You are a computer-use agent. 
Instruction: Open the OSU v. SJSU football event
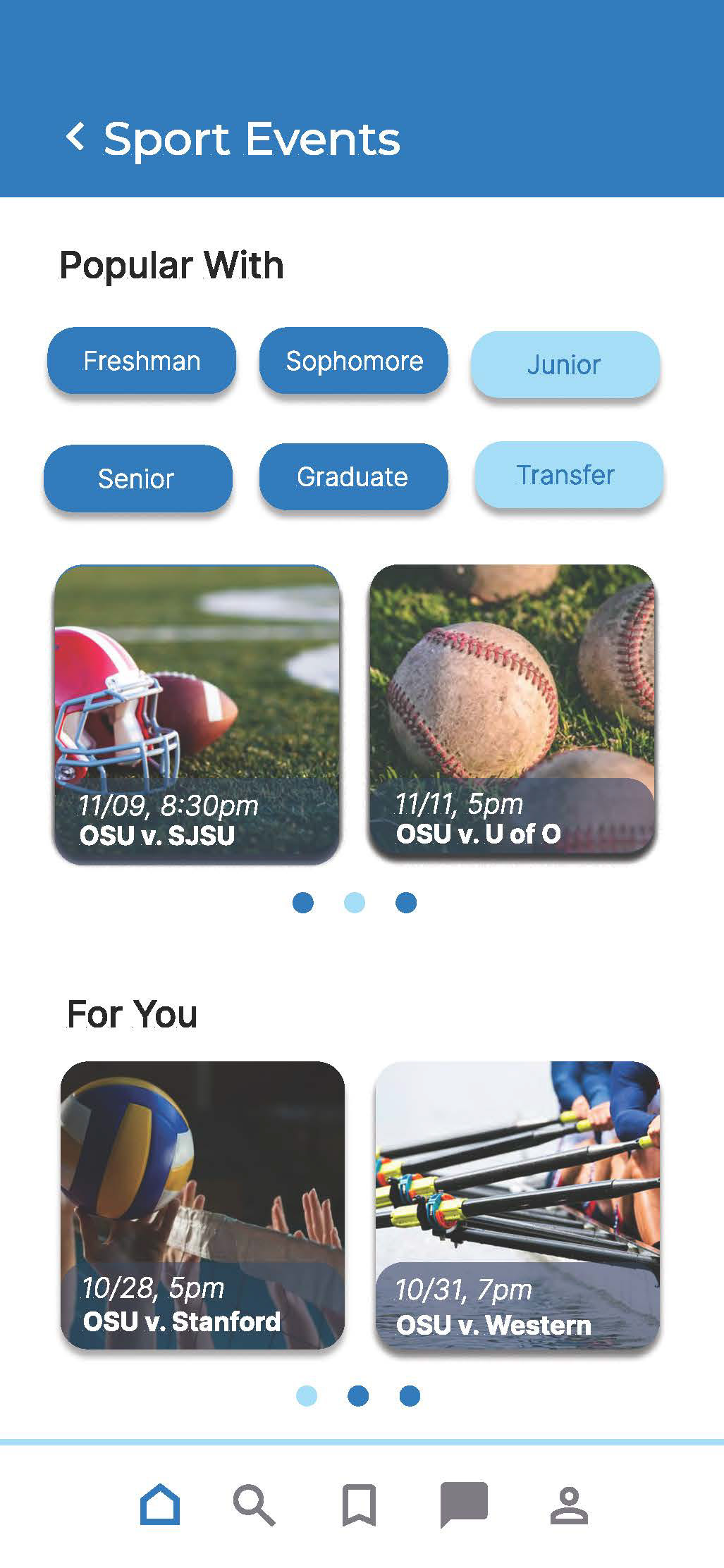197,714
